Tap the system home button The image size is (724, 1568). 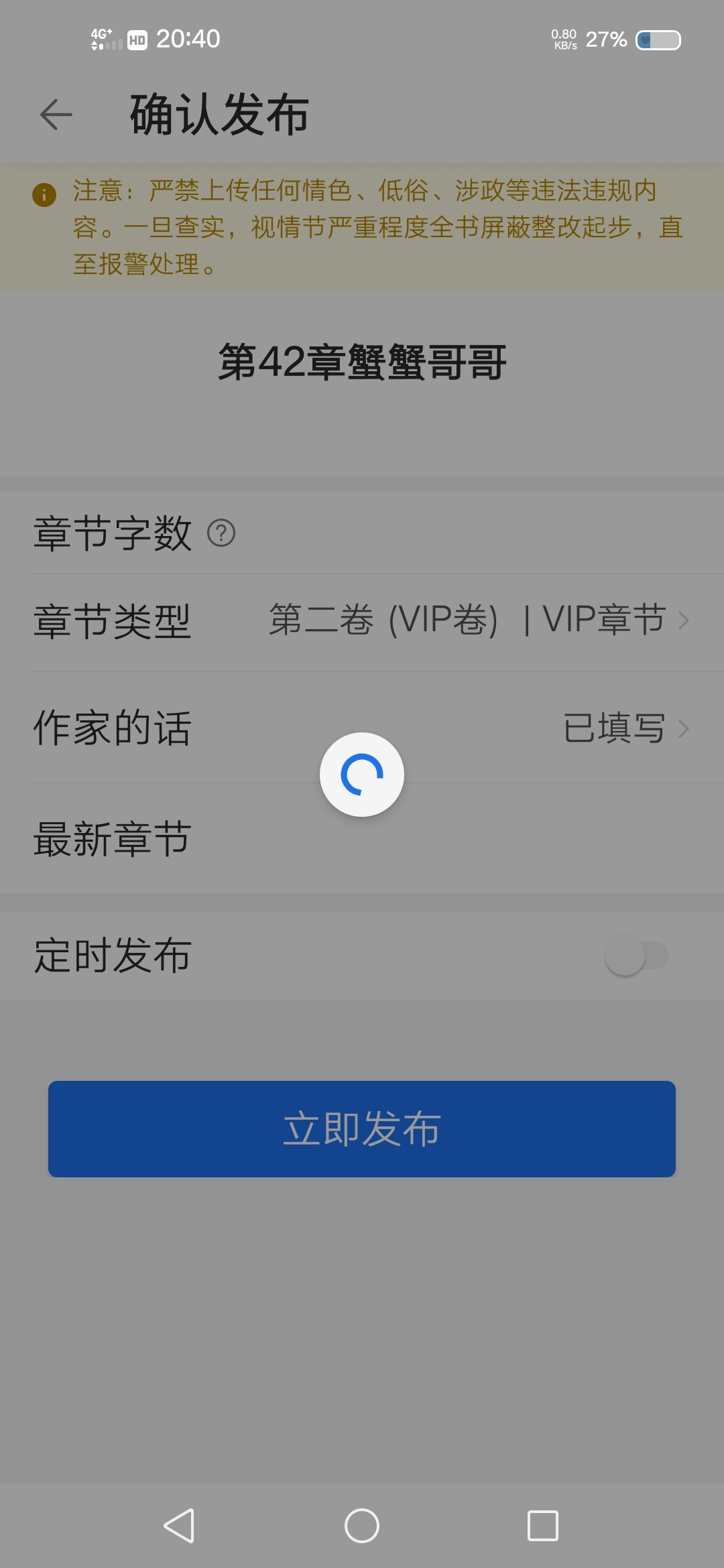[362, 1526]
